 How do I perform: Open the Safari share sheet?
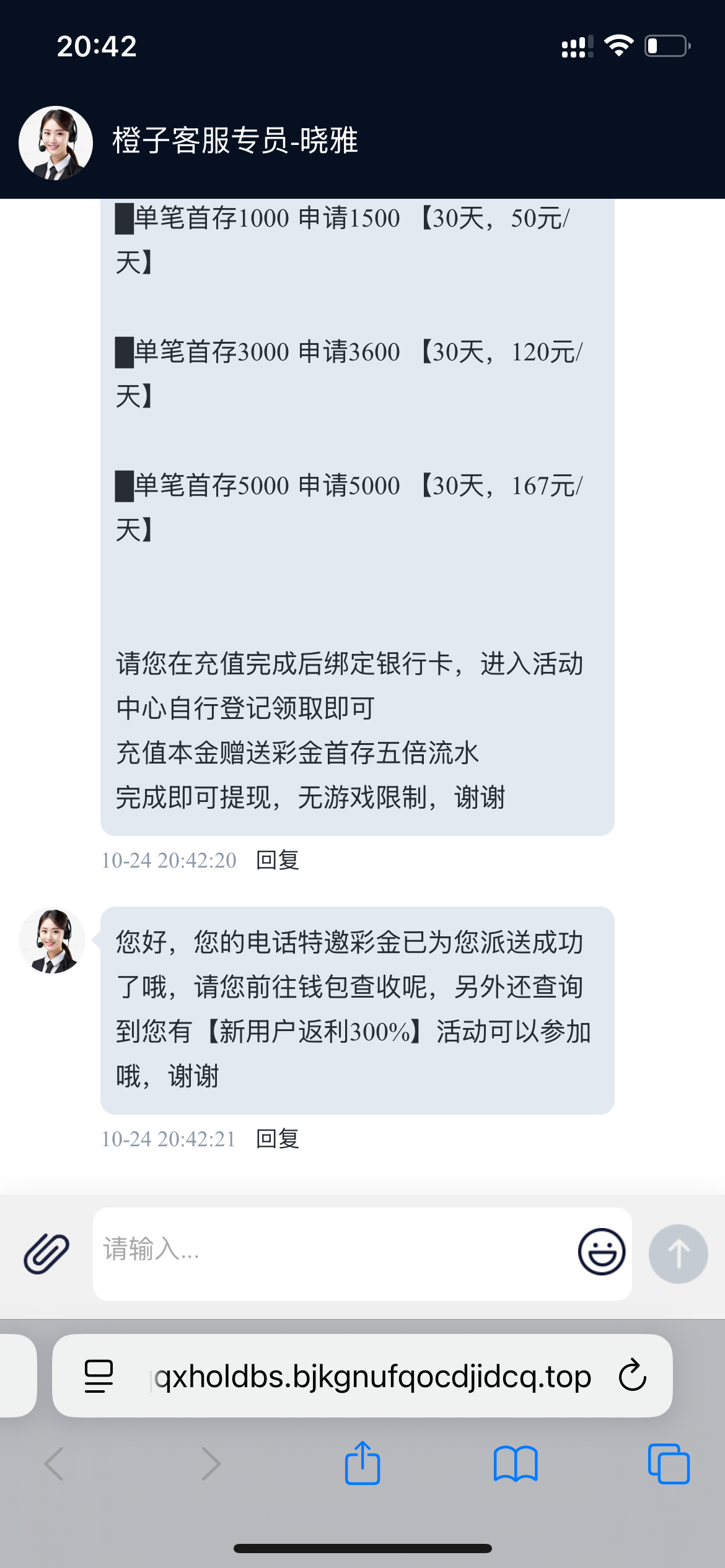pos(362,1463)
